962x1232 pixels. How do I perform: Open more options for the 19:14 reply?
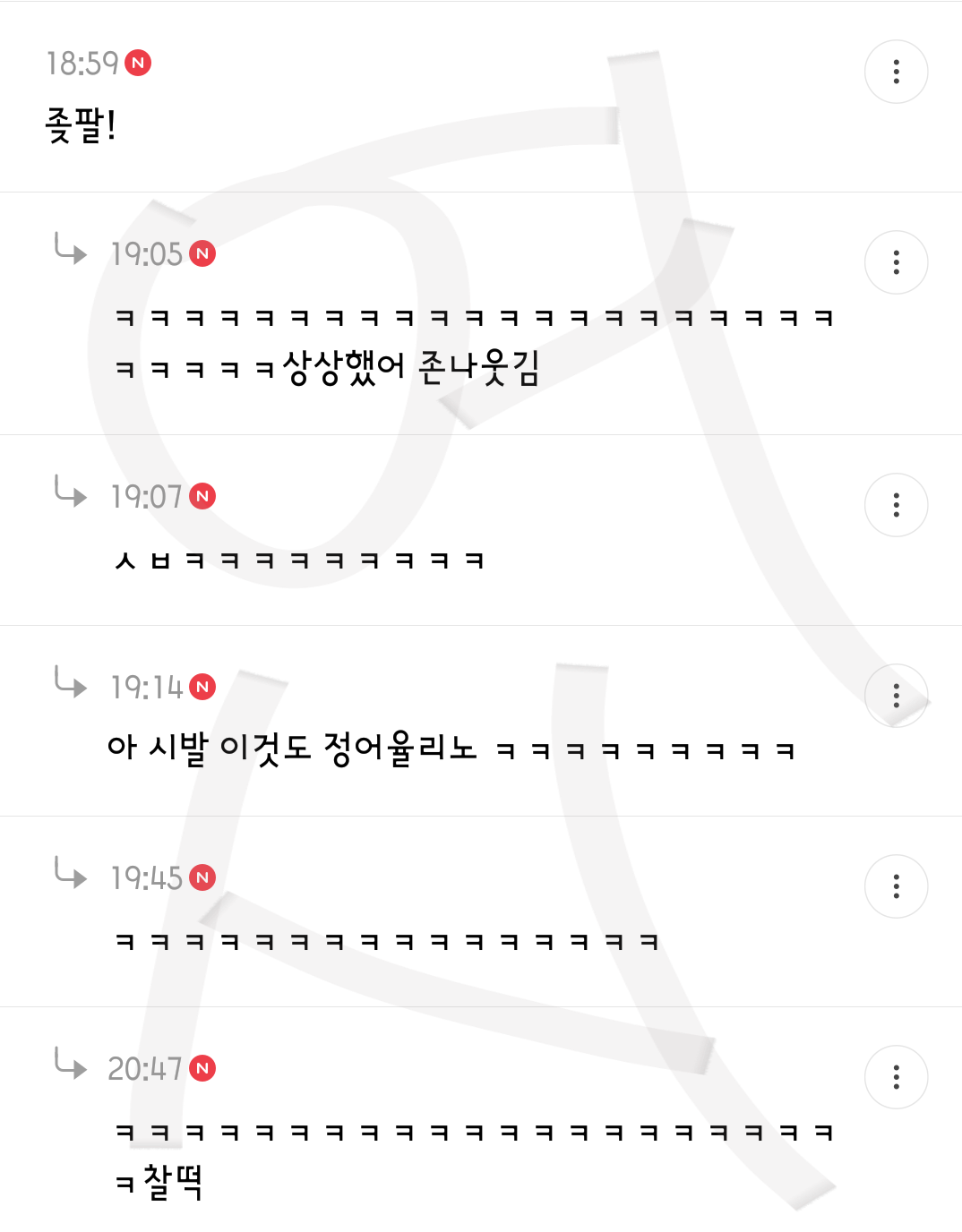point(896,696)
